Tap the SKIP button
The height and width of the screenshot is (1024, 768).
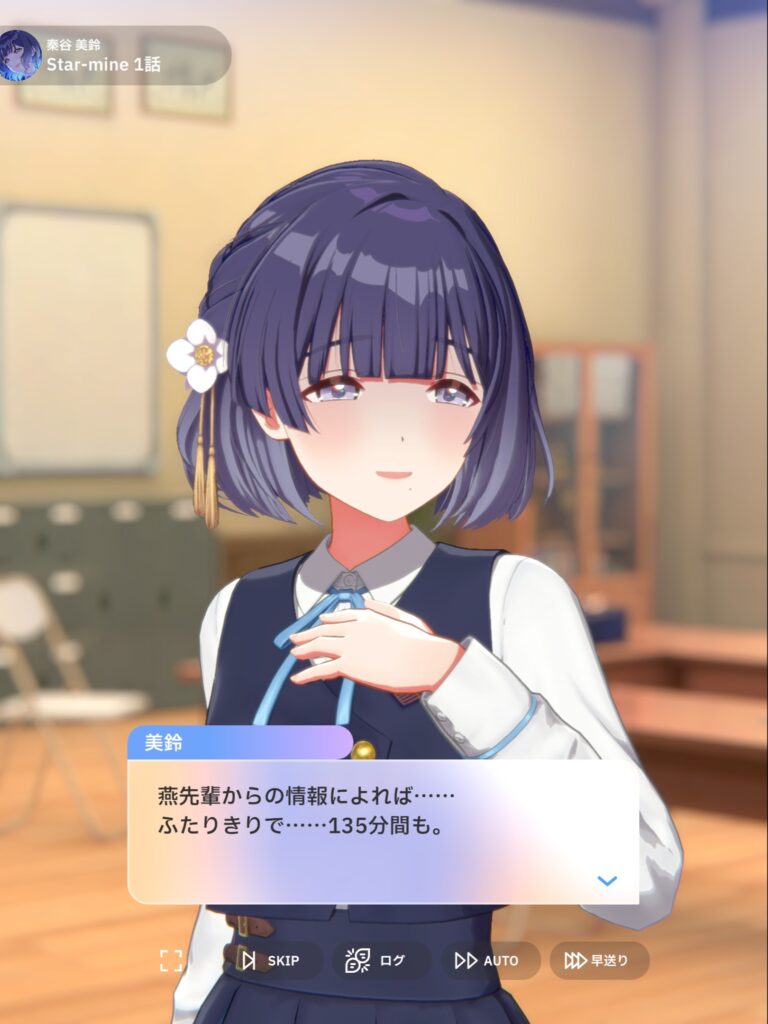270,961
